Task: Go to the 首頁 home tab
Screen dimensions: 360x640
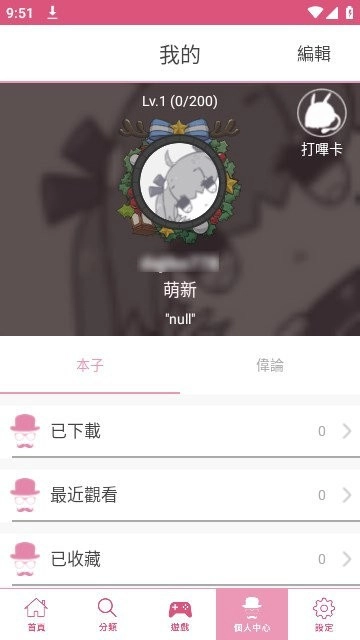Action: [x=36, y=614]
